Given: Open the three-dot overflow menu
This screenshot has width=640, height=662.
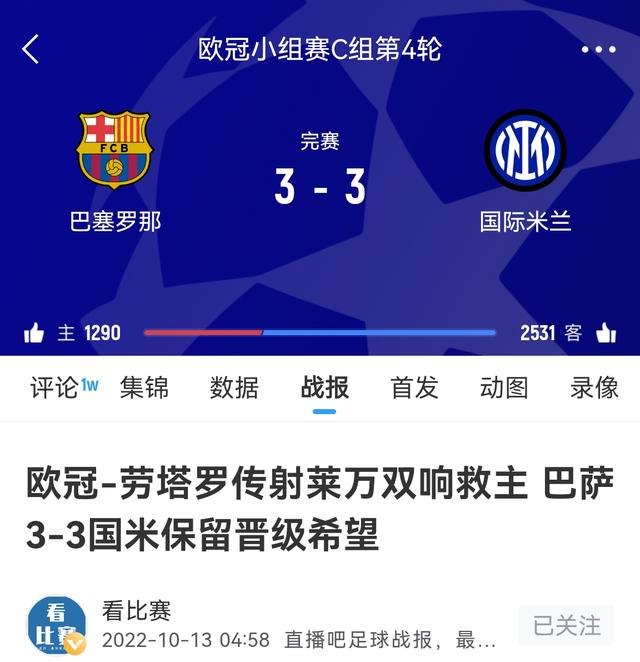Looking at the screenshot, I should [598, 49].
